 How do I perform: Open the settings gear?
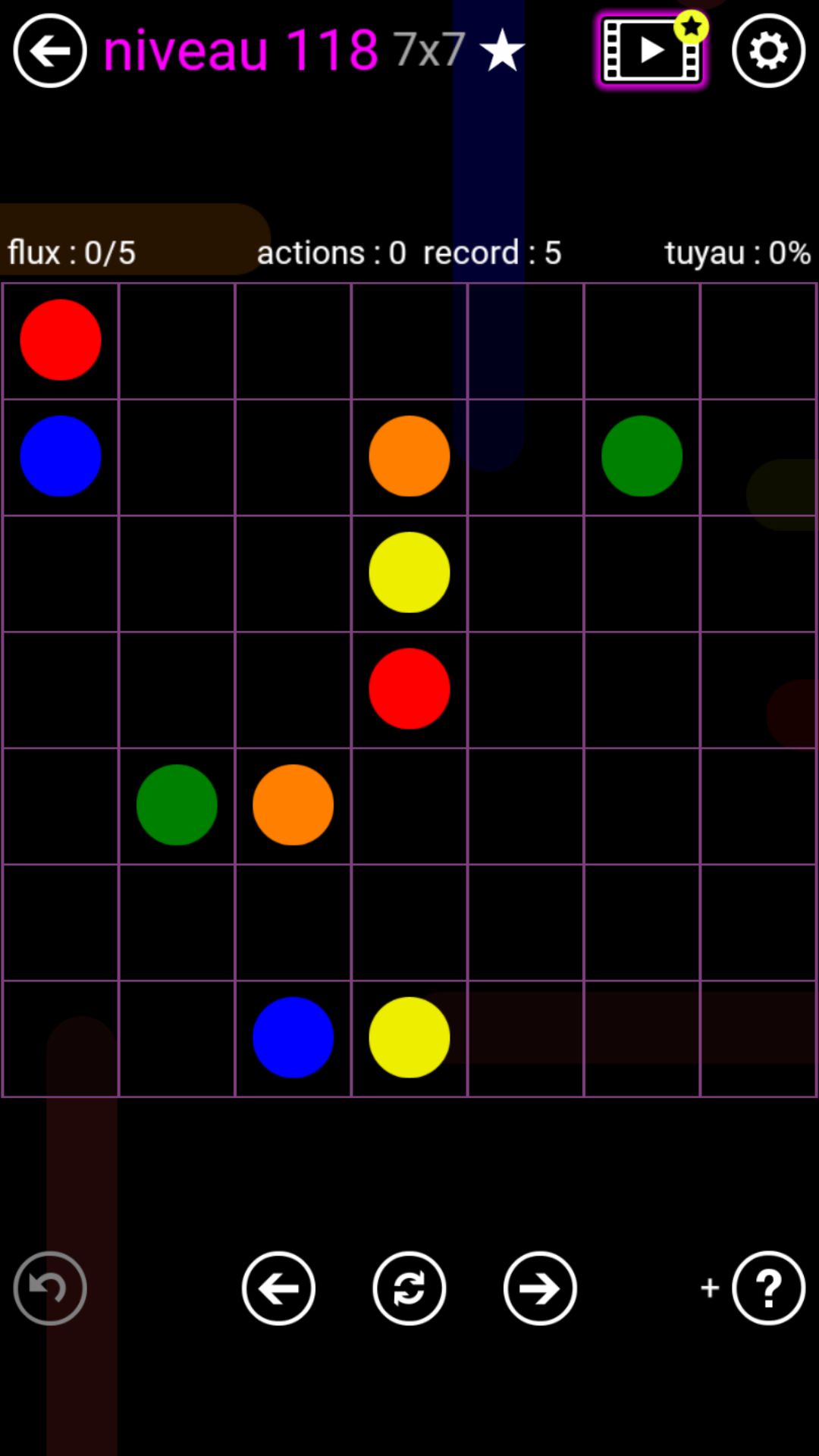click(x=768, y=51)
